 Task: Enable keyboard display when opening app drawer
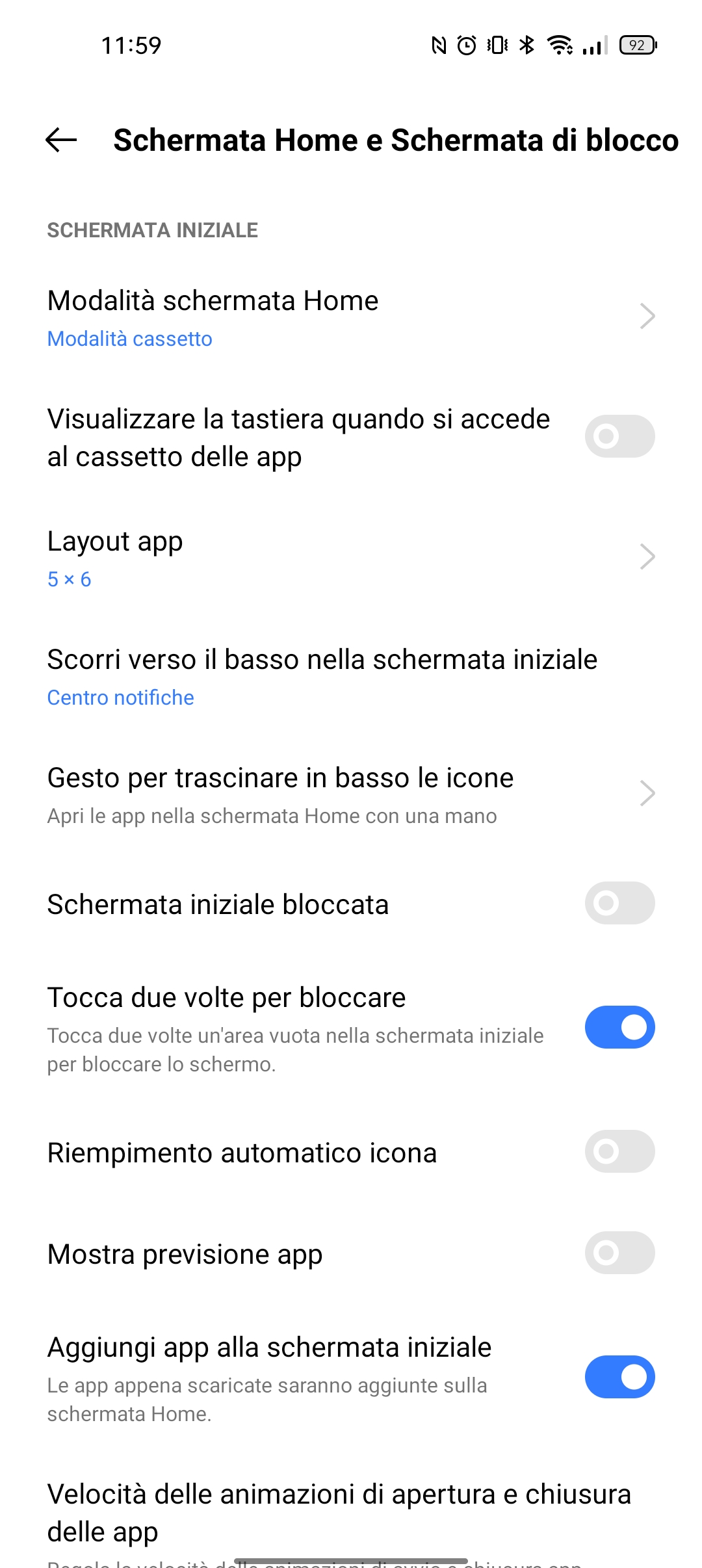619,436
